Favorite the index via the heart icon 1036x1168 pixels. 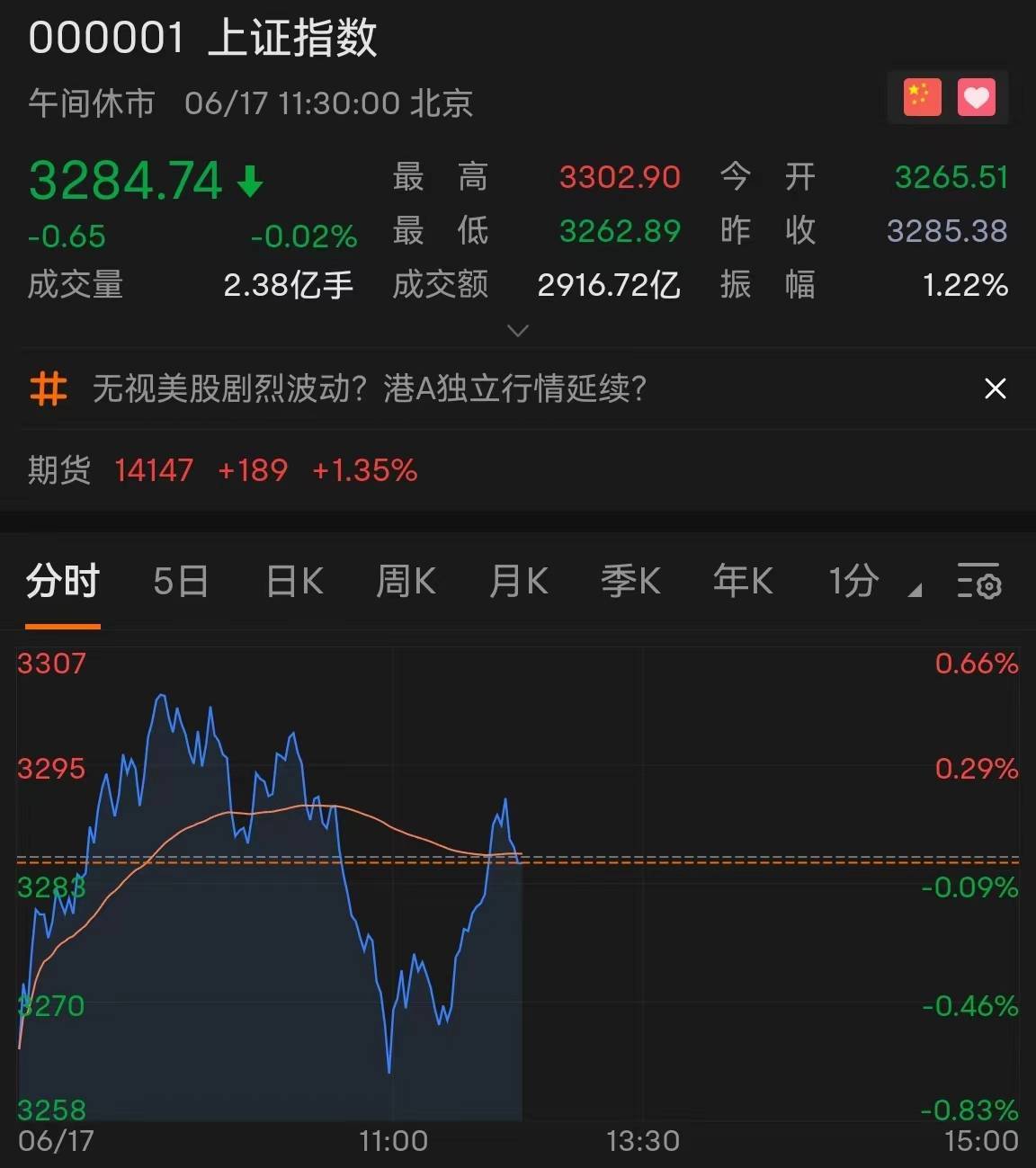[x=977, y=96]
